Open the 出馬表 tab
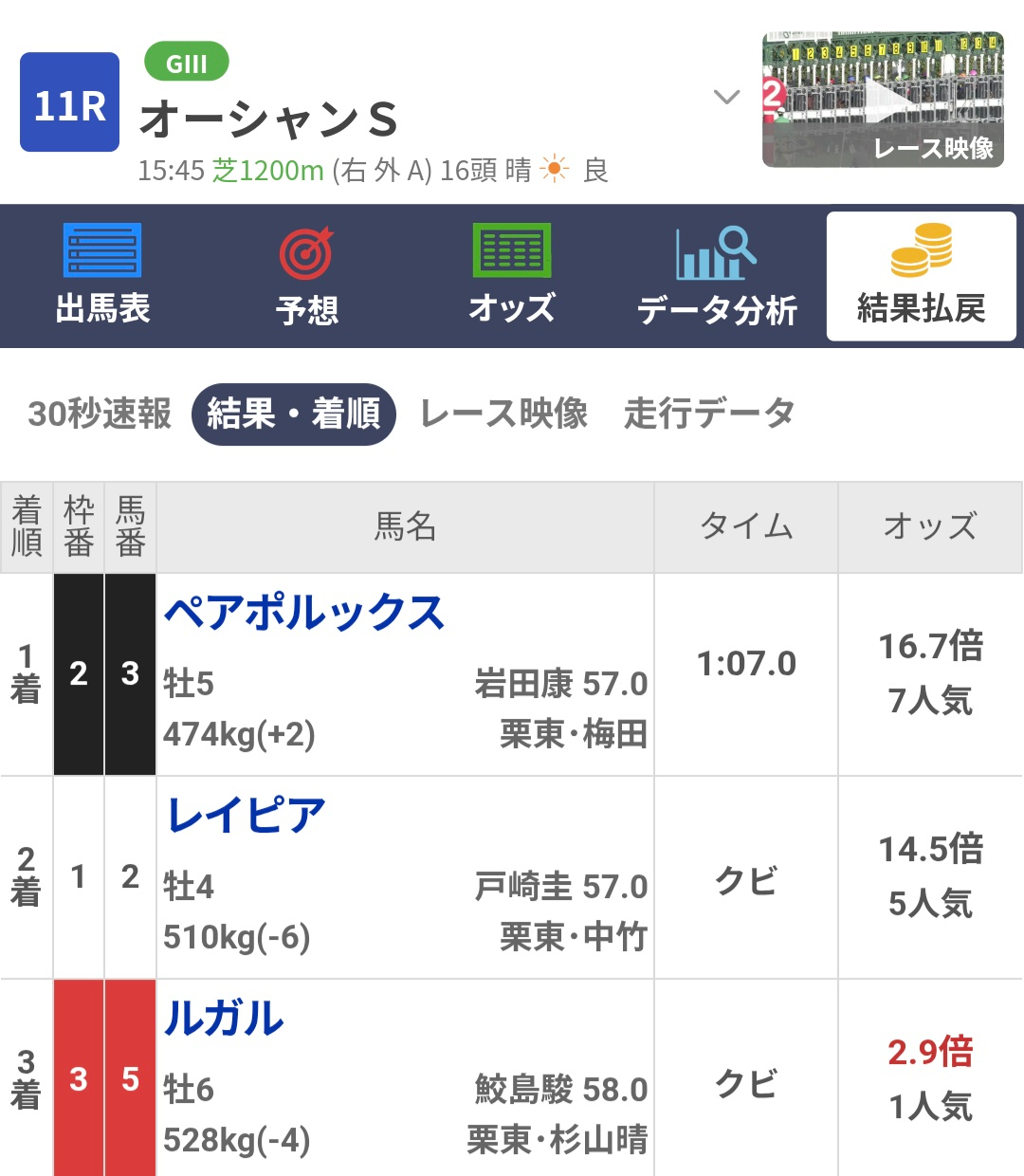 tap(102, 276)
